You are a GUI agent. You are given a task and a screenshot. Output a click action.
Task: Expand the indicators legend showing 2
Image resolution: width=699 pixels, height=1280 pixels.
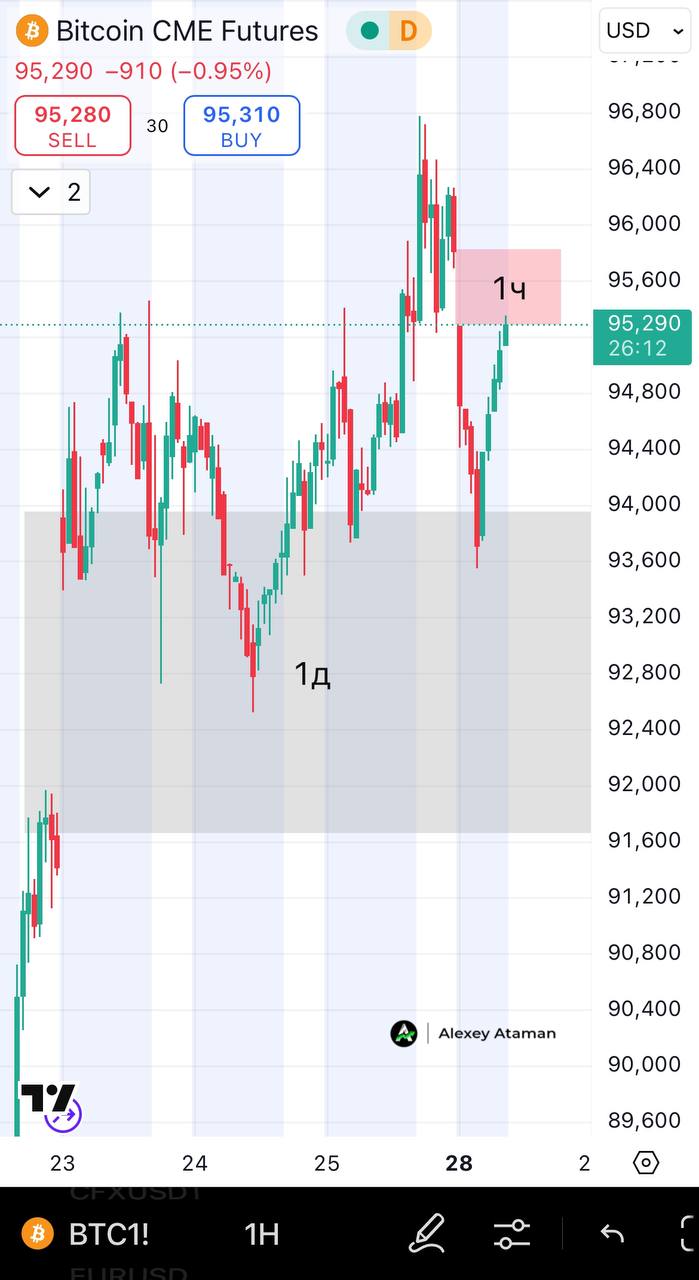point(51,192)
